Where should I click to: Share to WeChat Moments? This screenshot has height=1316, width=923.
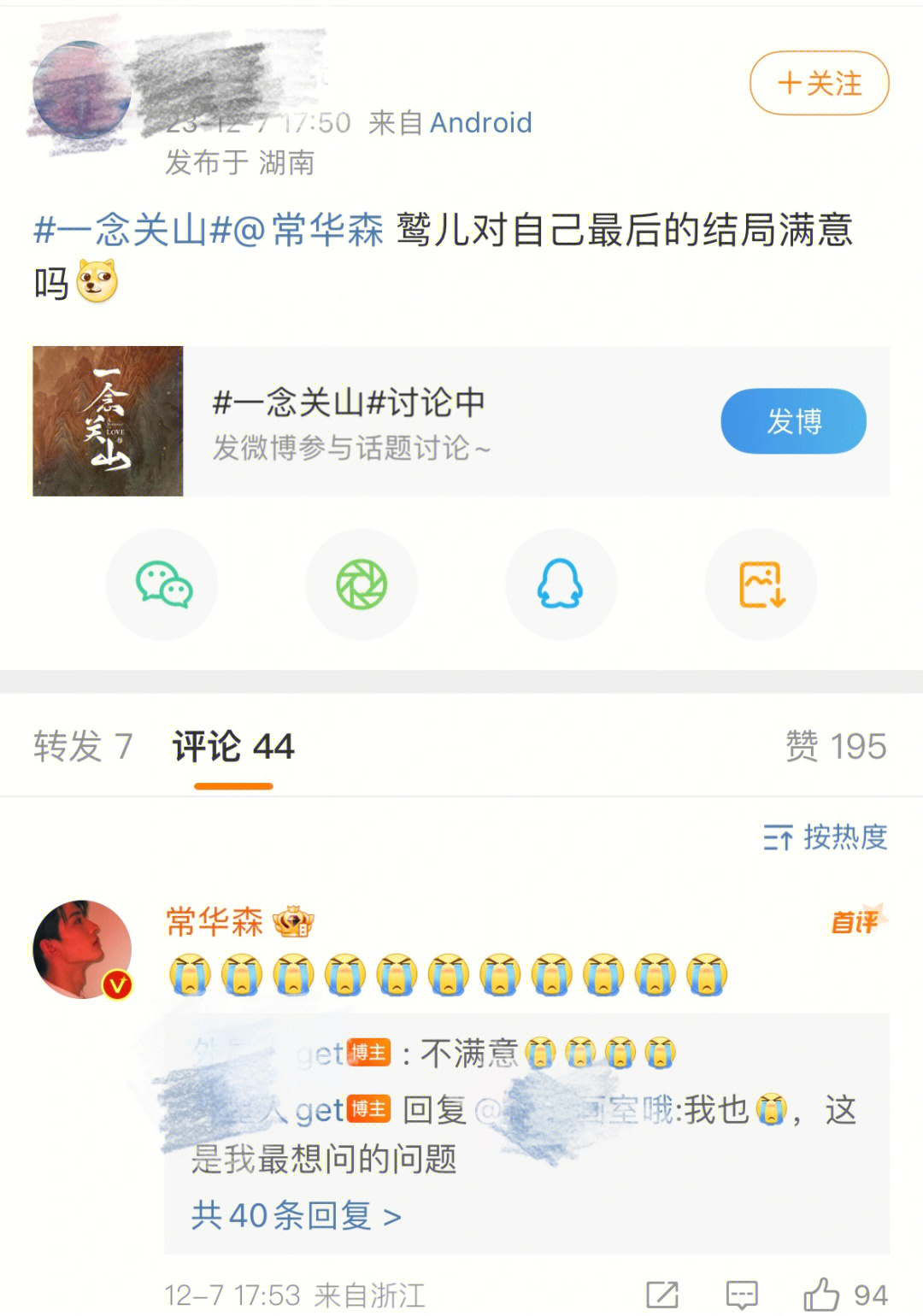[362, 585]
